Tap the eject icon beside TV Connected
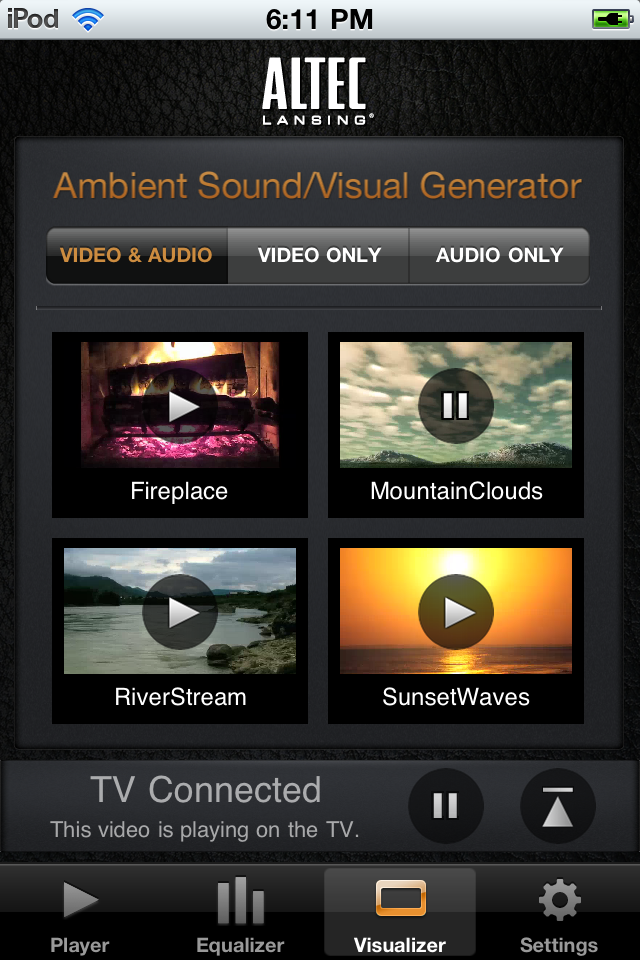Viewport: 640px width, 960px height. [558, 807]
